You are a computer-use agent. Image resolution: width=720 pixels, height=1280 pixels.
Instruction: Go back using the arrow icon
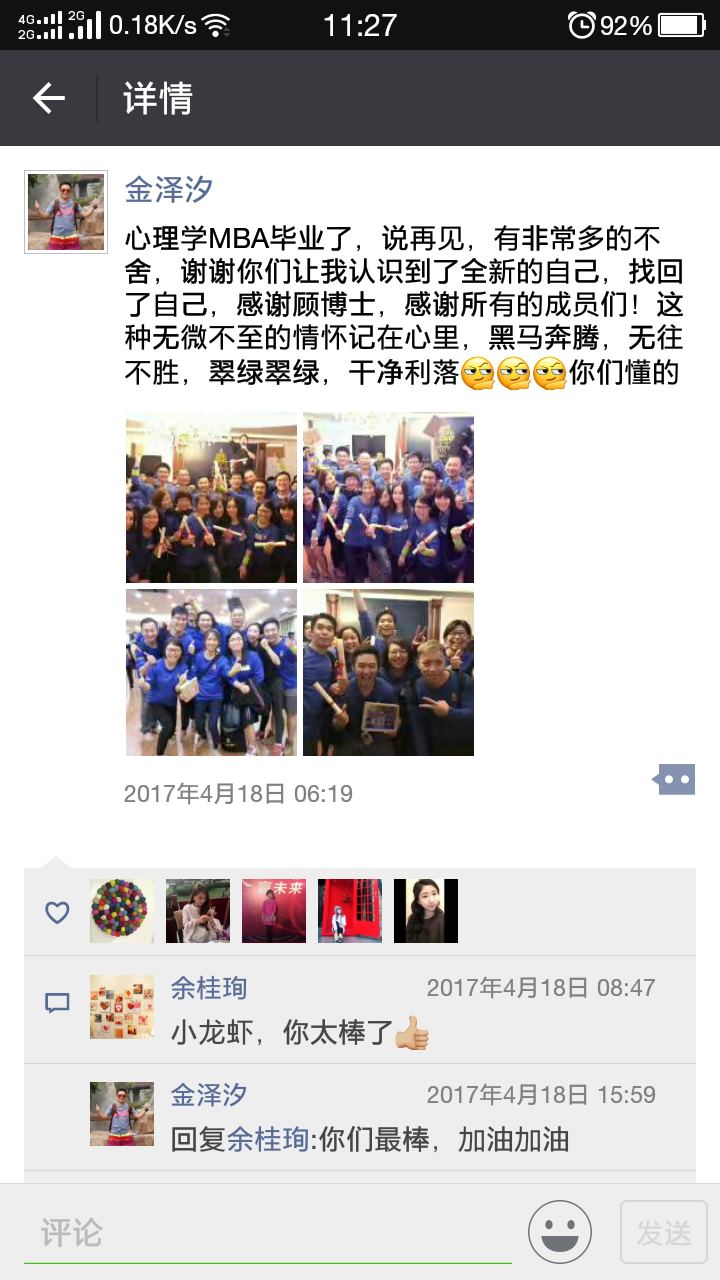click(x=48, y=98)
